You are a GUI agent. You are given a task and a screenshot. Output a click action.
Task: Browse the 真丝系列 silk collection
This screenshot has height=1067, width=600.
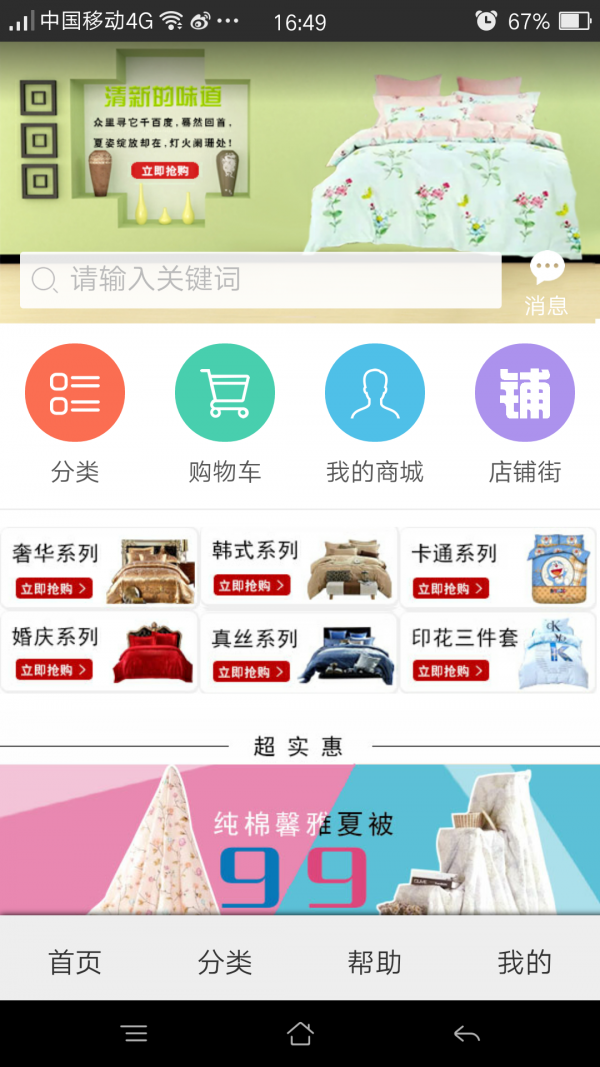coord(300,652)
